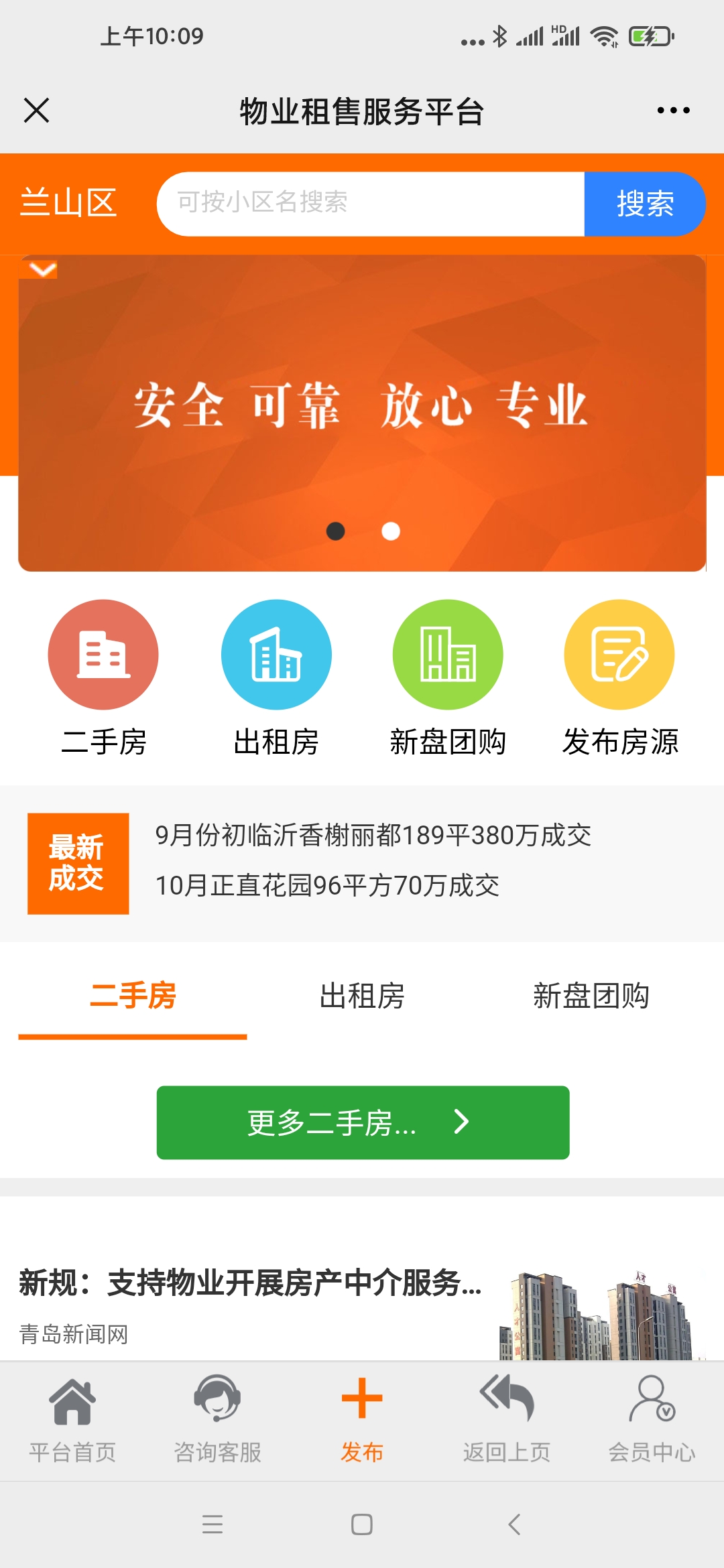Open the 正直花园 96平方 transaction notice

pyautogui.click(x=327, y=886)
